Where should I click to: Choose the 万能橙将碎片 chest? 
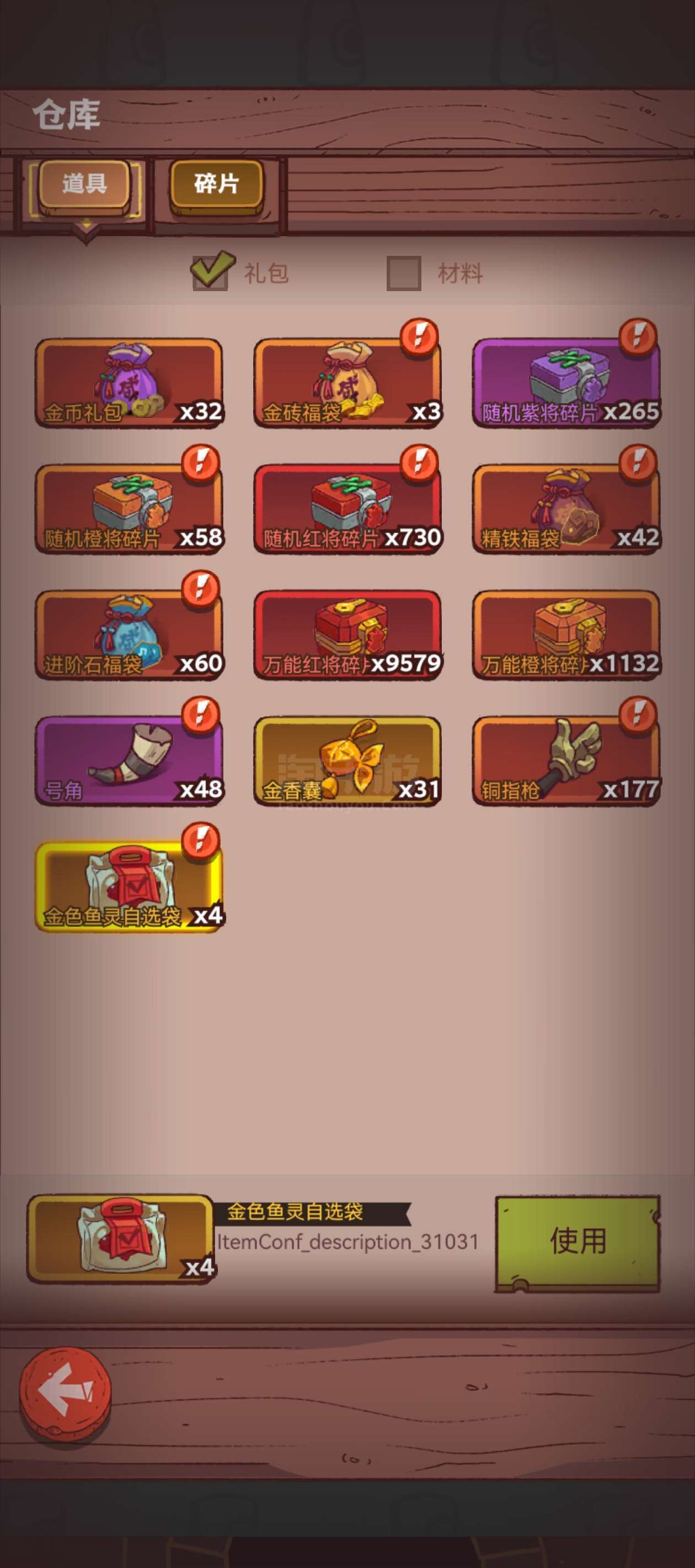(x=566, y=635)
